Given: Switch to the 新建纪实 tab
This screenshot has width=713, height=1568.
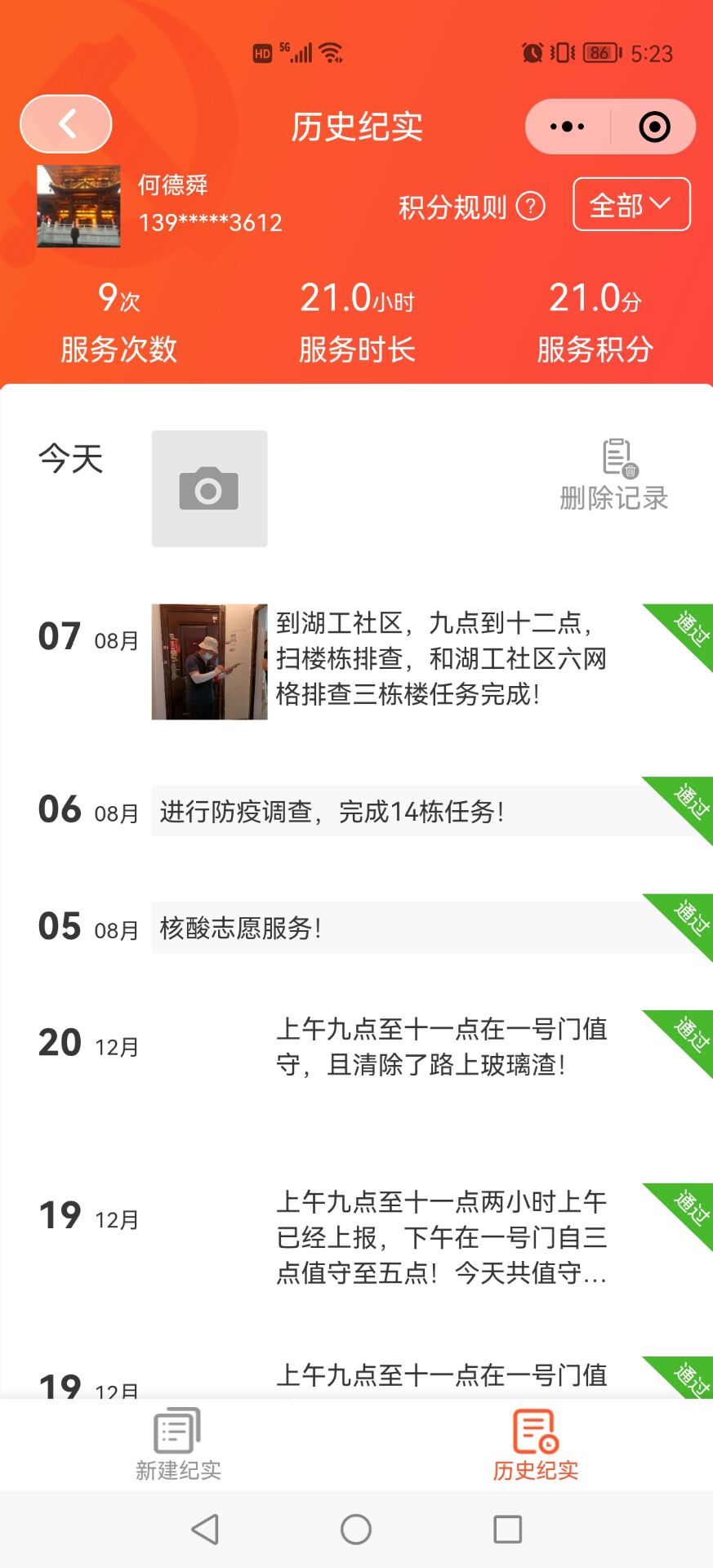Looking at the screenshot, I should pyautogui.click(x=178, y=1445).
